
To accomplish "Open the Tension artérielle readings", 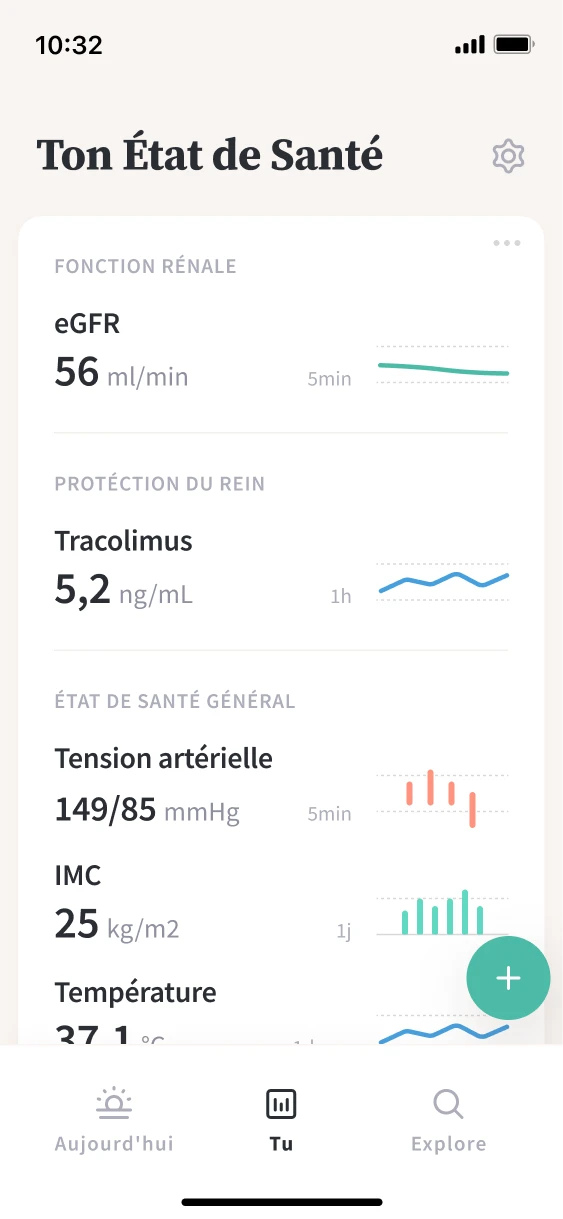I will pos(281,786).
